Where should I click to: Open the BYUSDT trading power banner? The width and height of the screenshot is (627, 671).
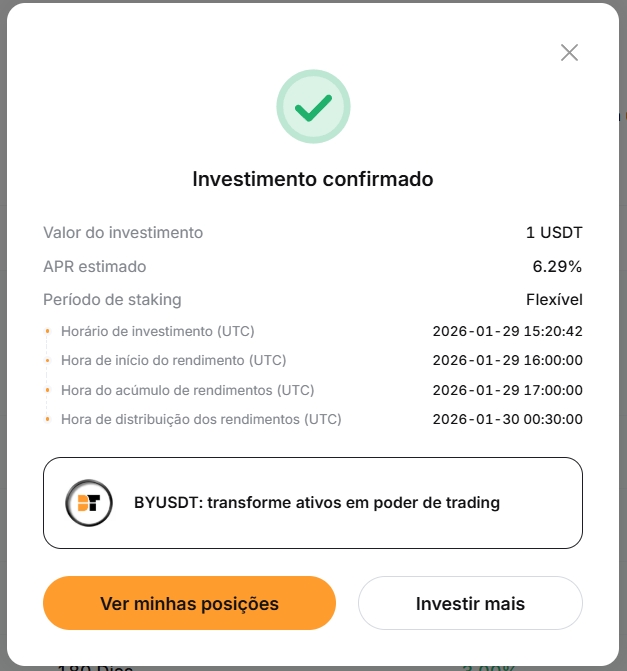click(x=312, y=503)
